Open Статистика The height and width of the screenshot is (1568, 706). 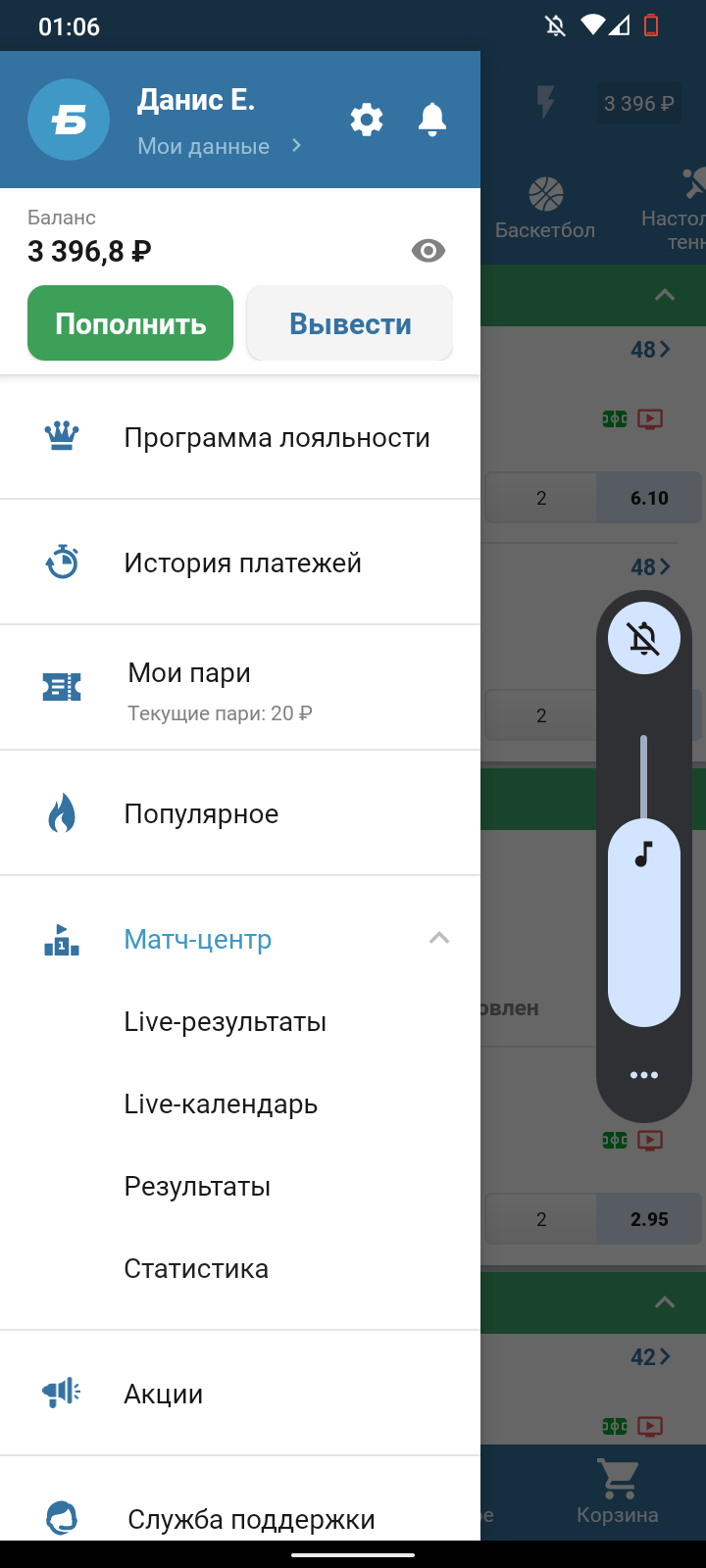click(196, 1268)
